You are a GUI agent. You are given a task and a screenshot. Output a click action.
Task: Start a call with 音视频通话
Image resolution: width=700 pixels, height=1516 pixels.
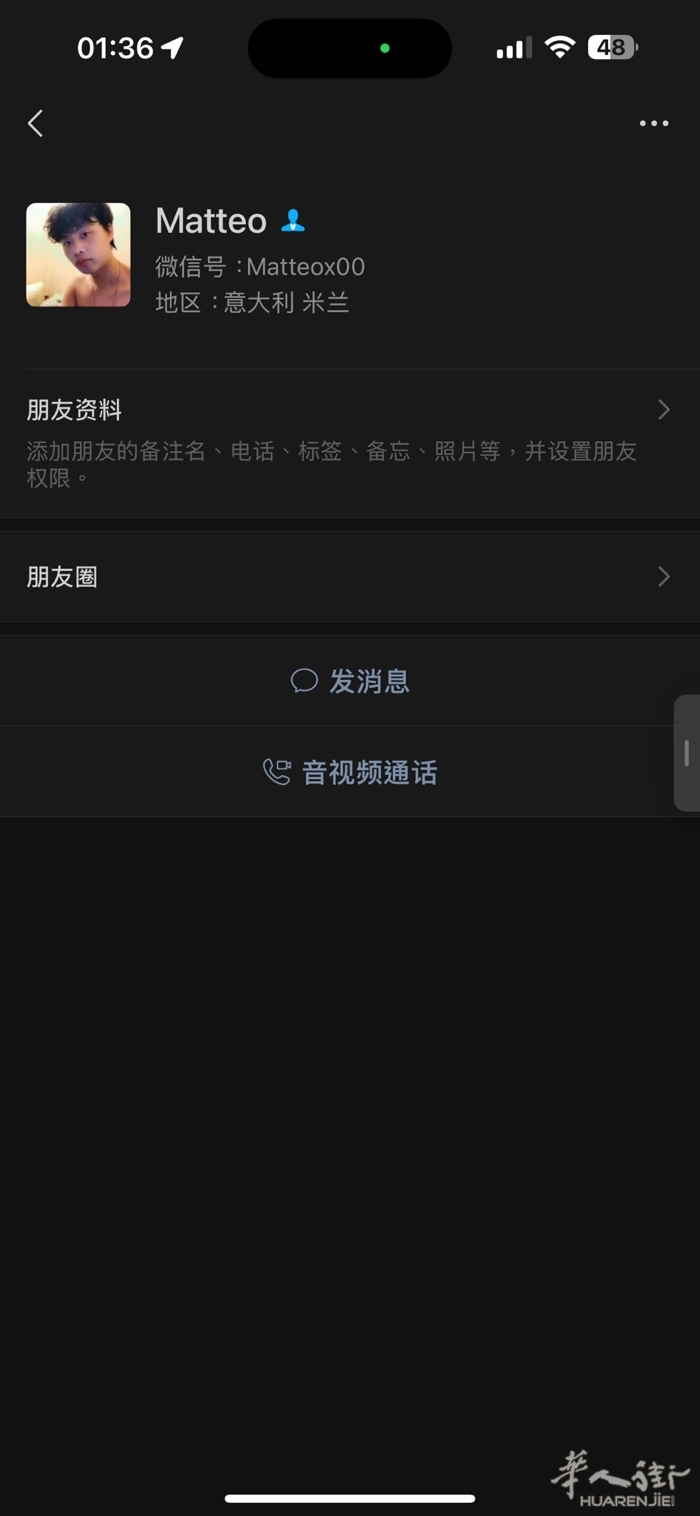point(350,772)
